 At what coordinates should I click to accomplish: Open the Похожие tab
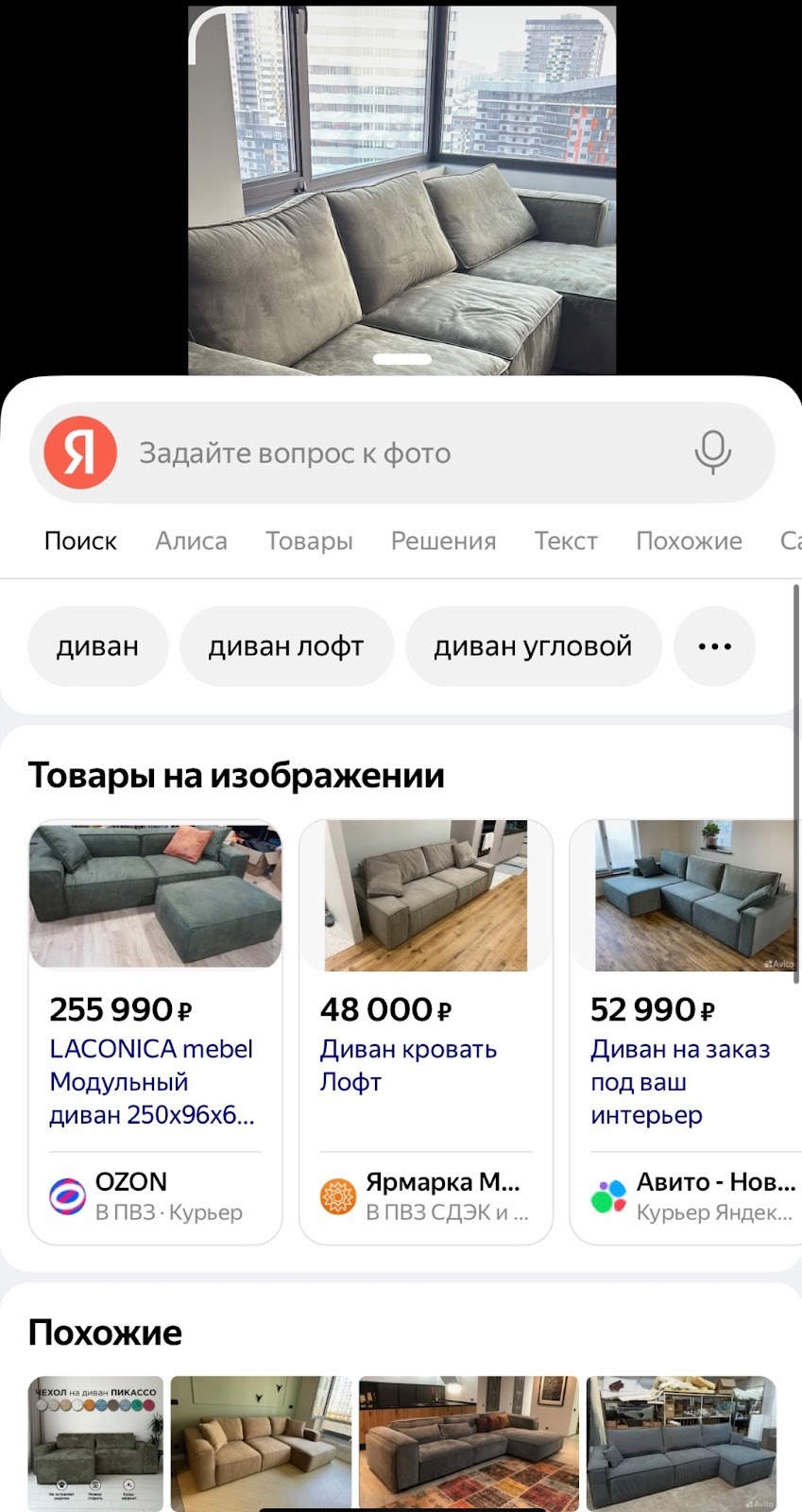click(689, 541)
